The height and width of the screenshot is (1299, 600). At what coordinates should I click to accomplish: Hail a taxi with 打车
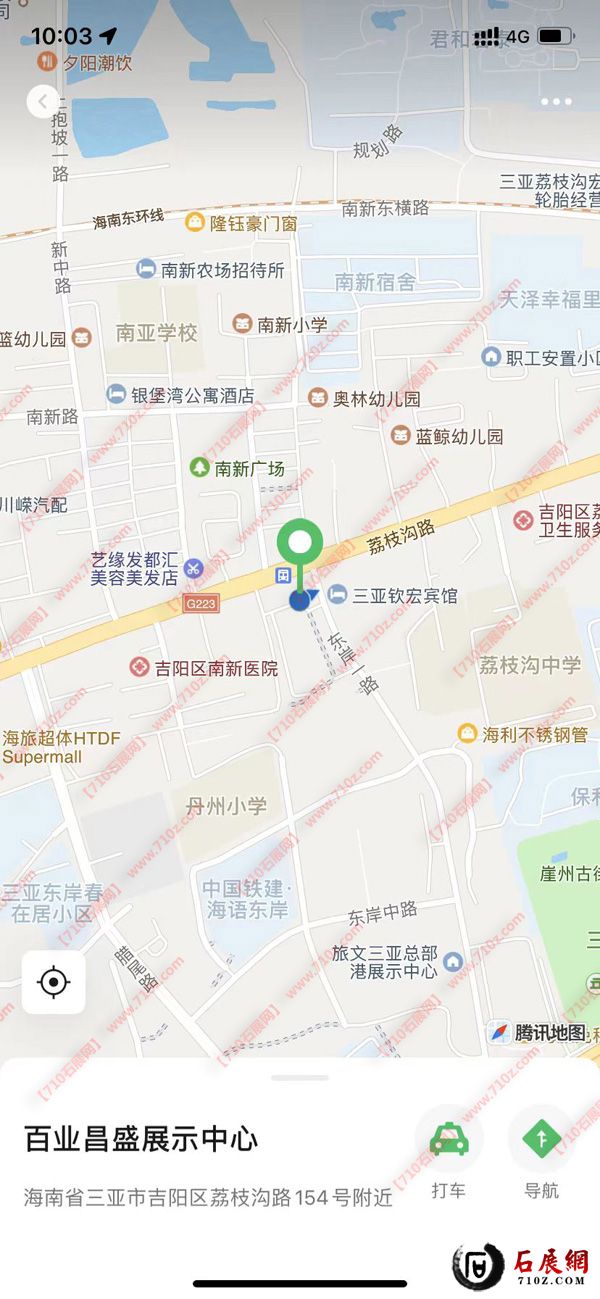coord(449,1140)
